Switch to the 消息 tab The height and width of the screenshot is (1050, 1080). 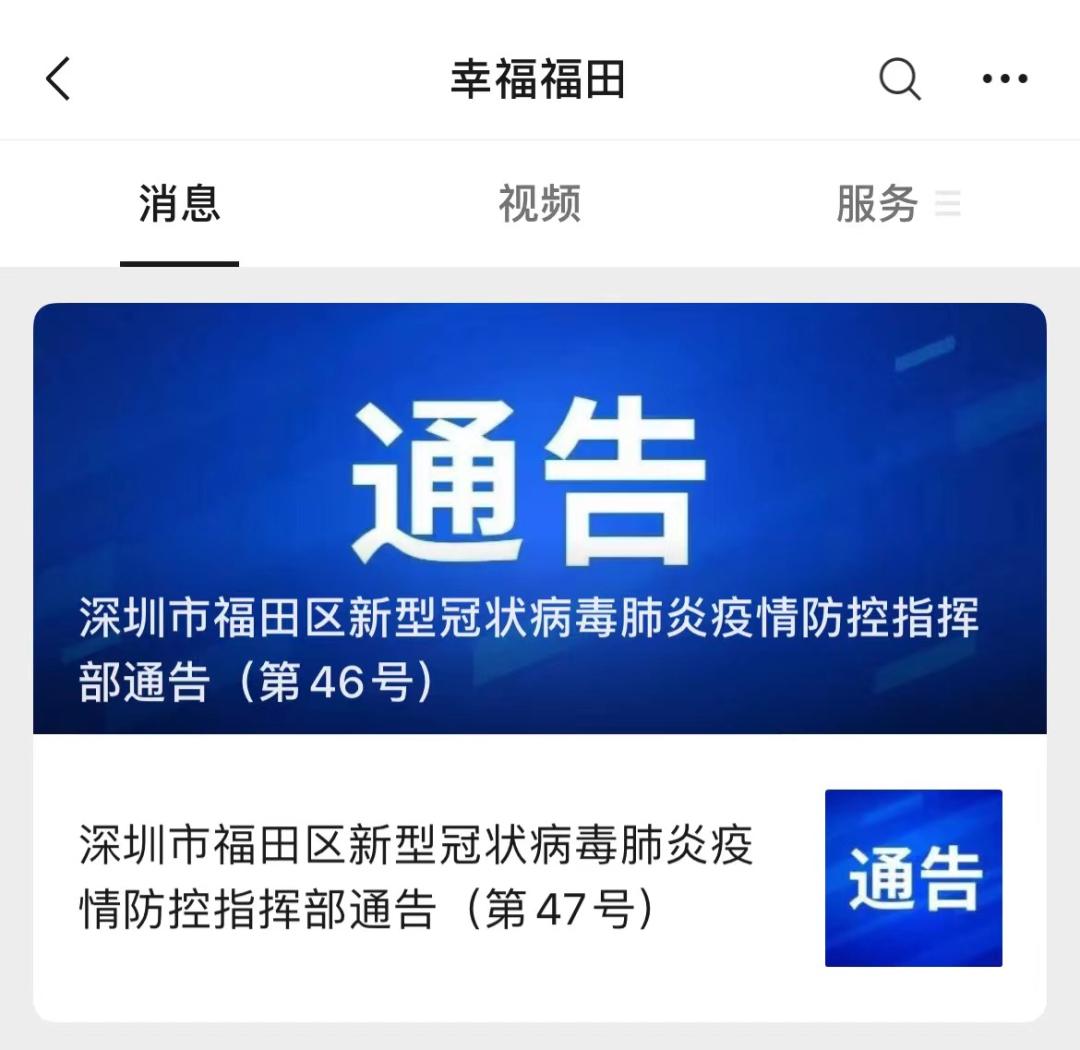(x=179, y=205)
